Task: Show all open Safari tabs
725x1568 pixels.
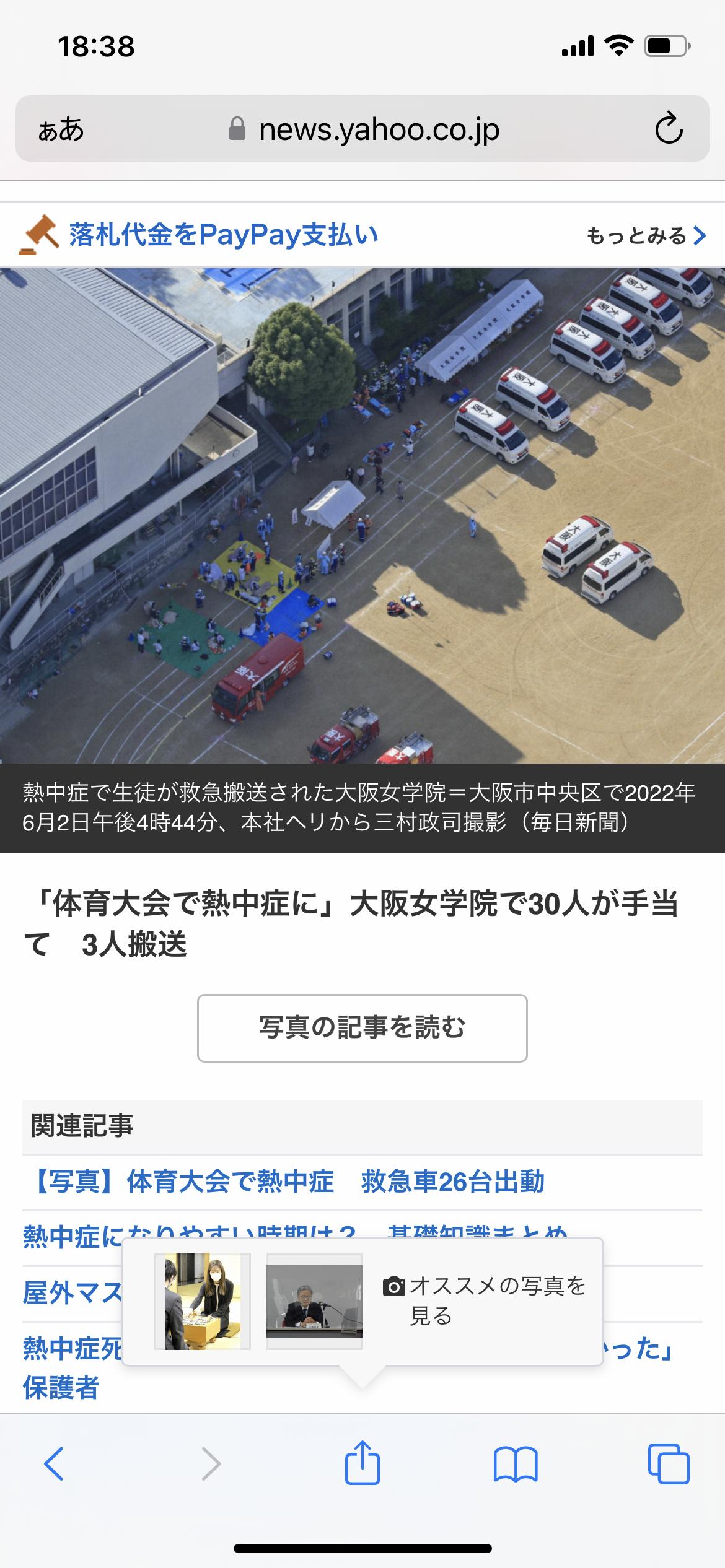Action: pos(669,1464)
